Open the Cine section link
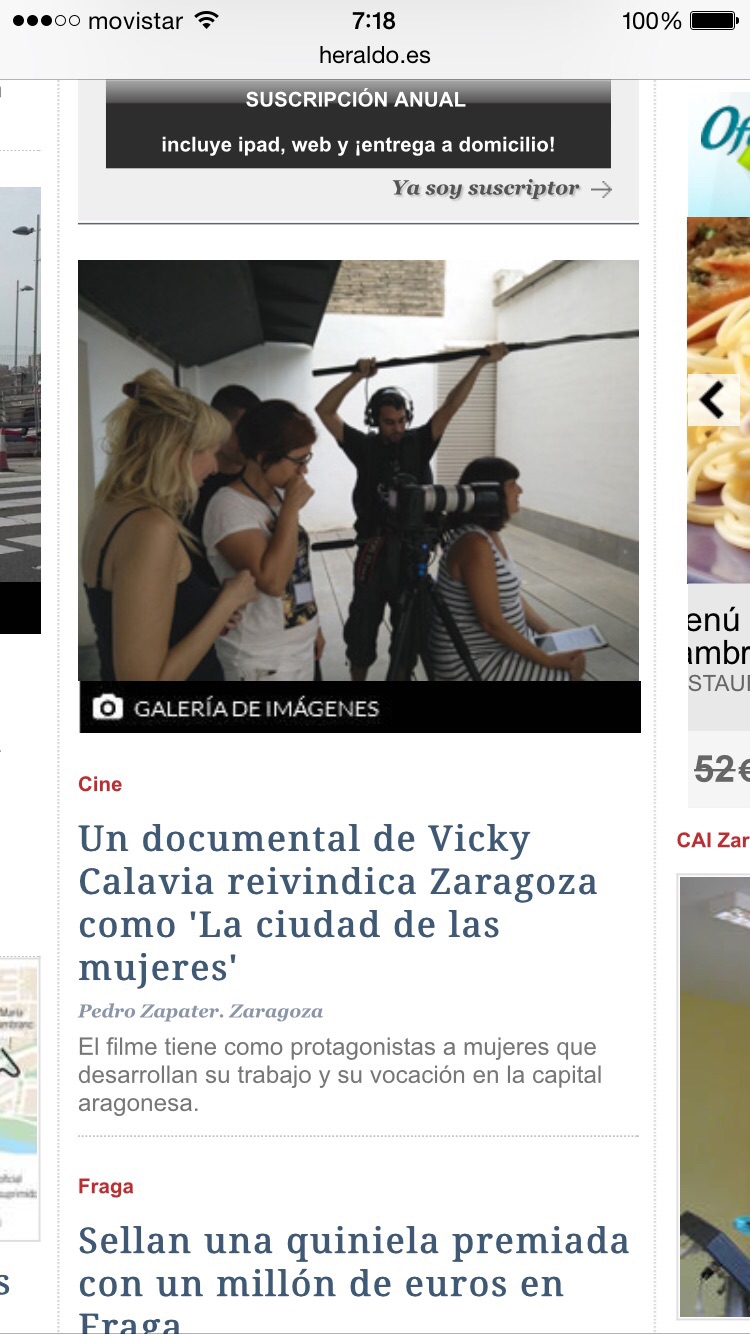 tap(100, 784)
